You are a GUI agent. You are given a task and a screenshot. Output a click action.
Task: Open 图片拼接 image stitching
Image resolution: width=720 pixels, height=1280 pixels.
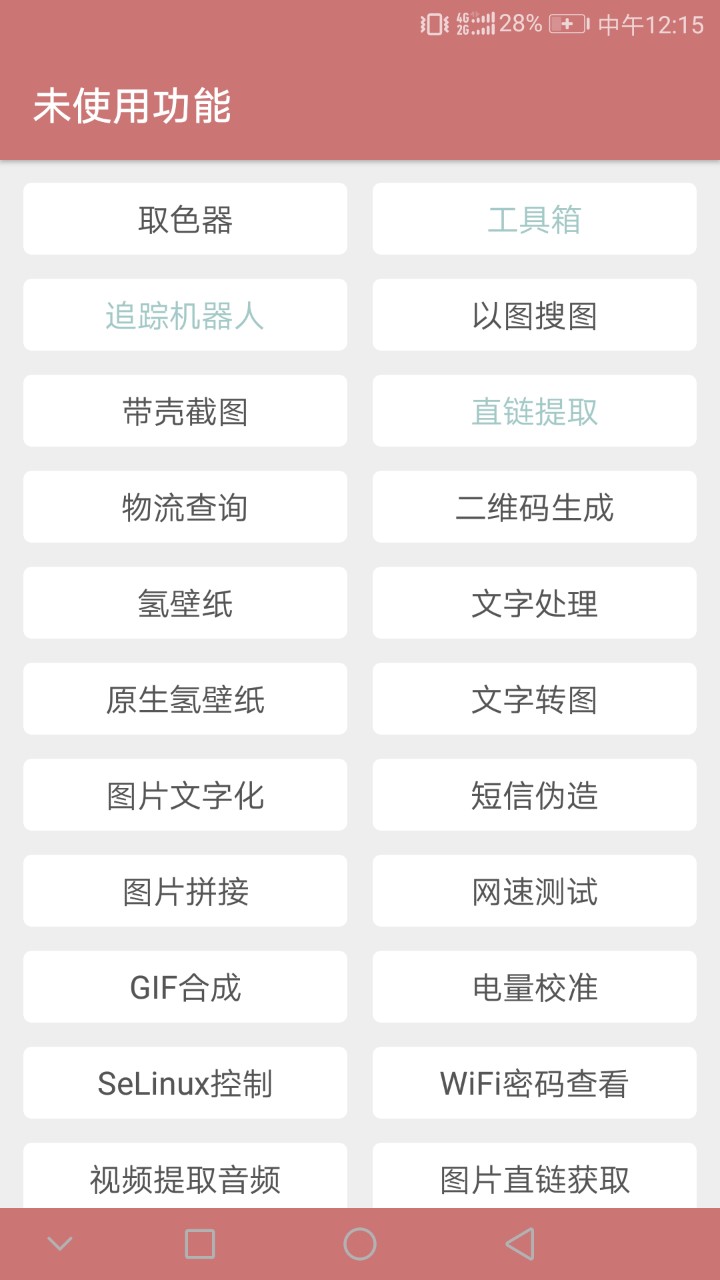[185, 891]
